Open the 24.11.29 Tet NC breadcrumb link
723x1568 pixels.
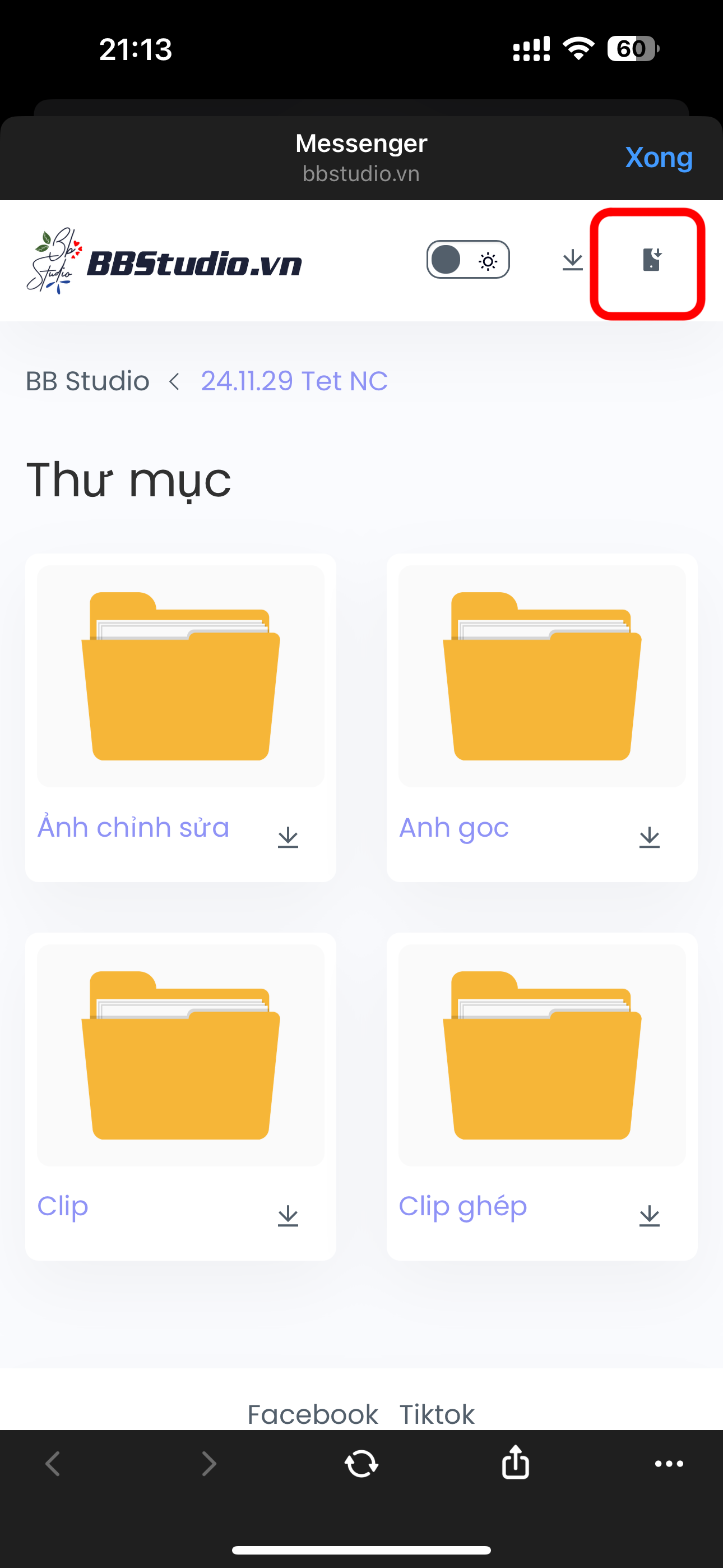point(294,381)
